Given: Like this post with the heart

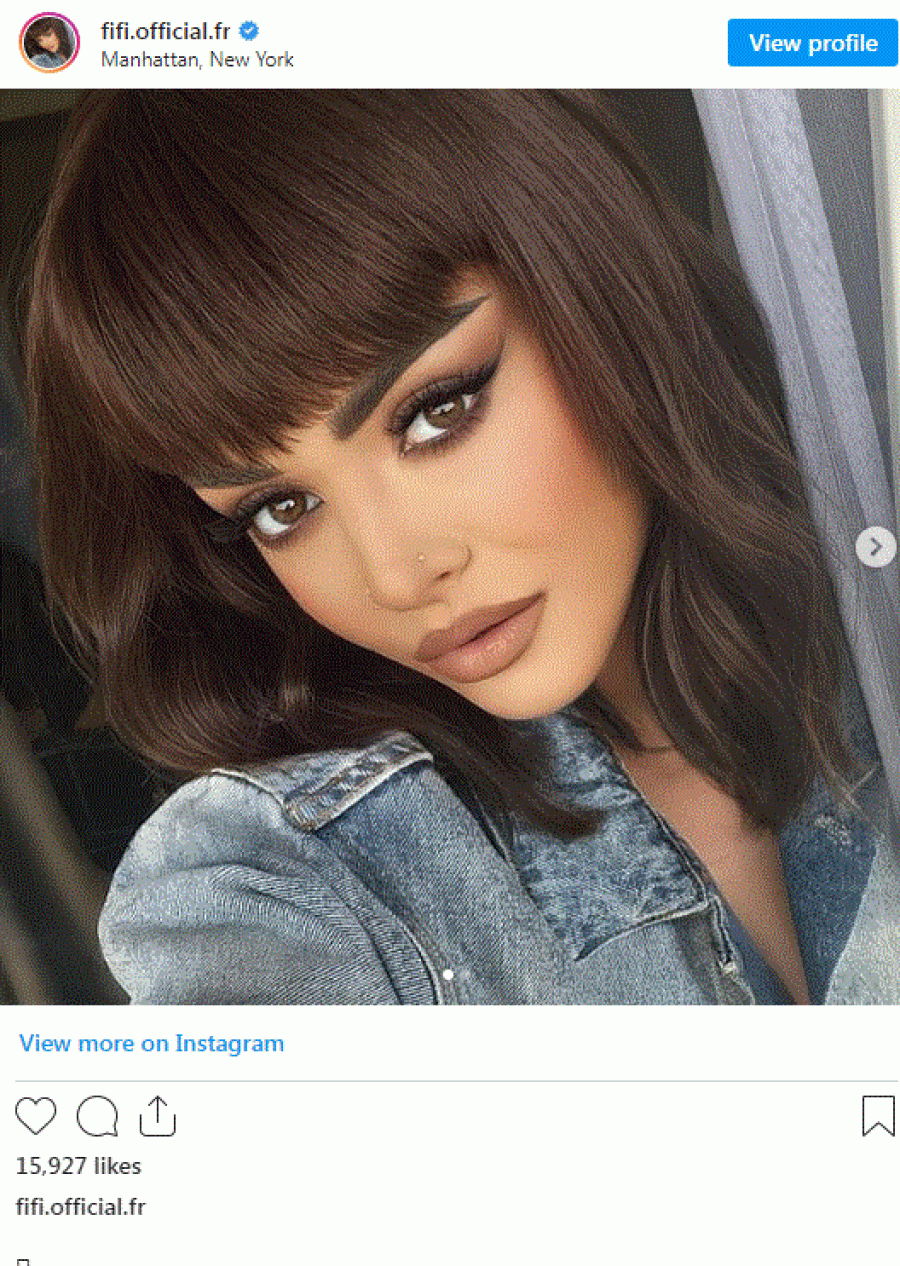Looking at the screenshot, I should coord(36,1116).
